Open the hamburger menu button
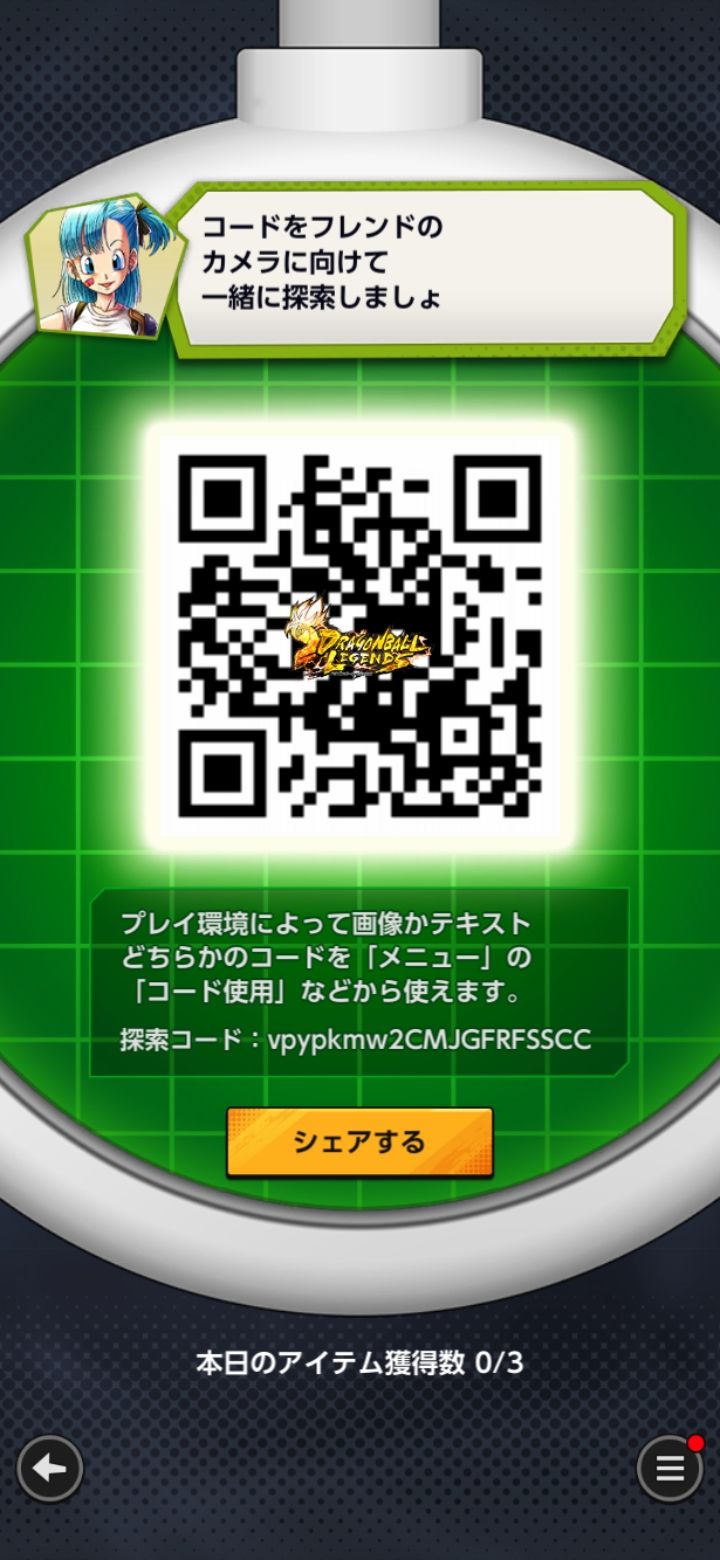720x1560 pixels. pyautogui.click(x=670, y=1469)
